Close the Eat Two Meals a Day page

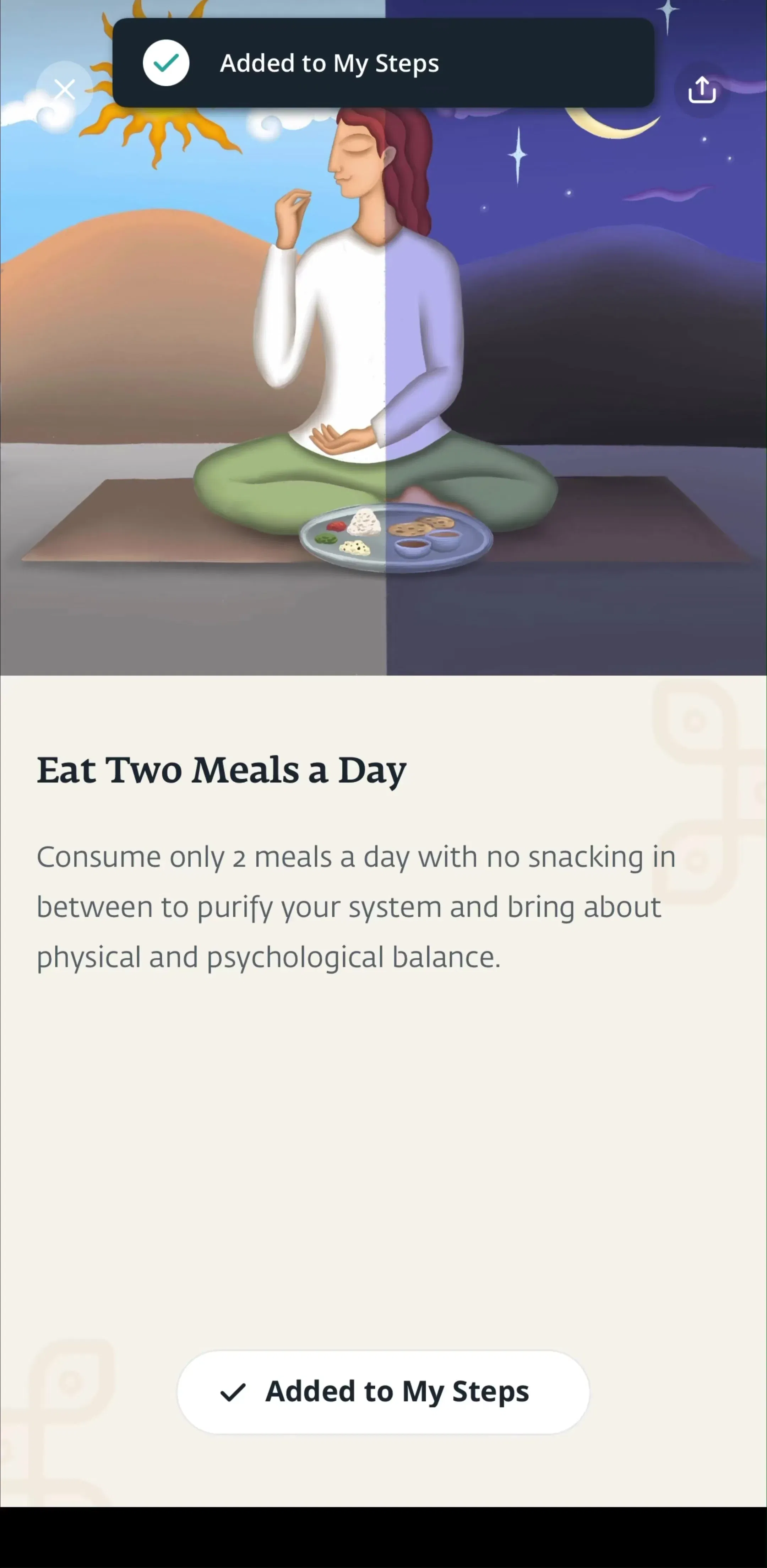pyautogui.click(x=65, y=90)
